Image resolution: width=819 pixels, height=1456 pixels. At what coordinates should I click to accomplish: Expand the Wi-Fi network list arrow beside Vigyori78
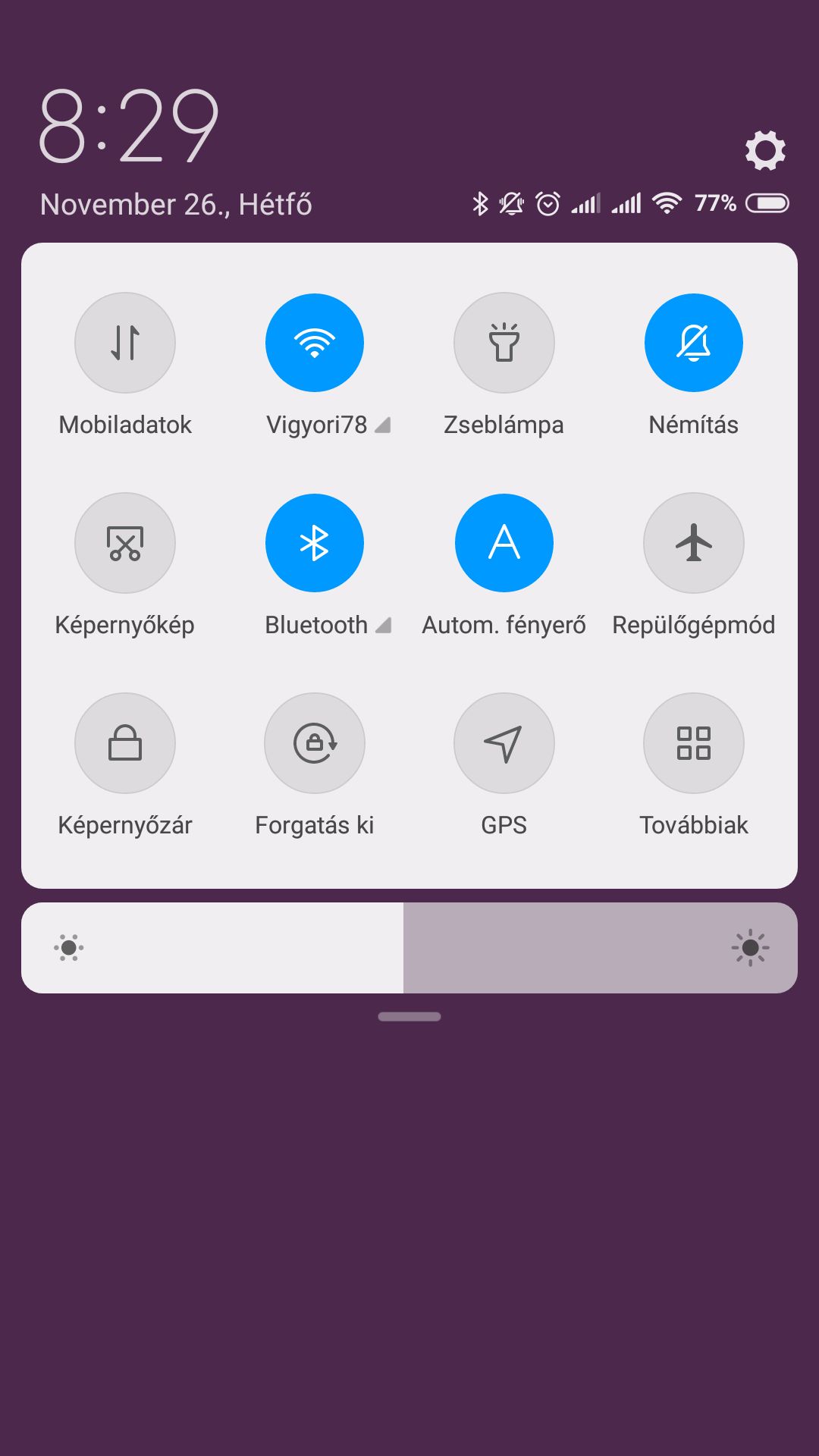(x=383, y=425)
